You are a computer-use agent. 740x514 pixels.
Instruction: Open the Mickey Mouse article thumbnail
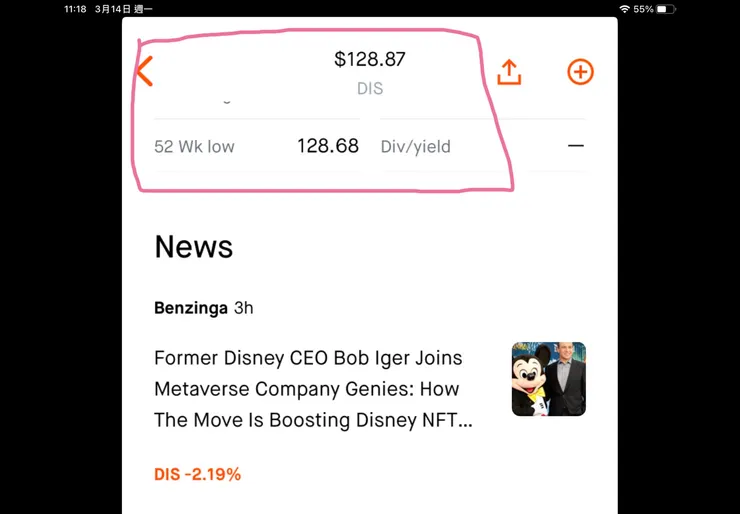[548, 379]
